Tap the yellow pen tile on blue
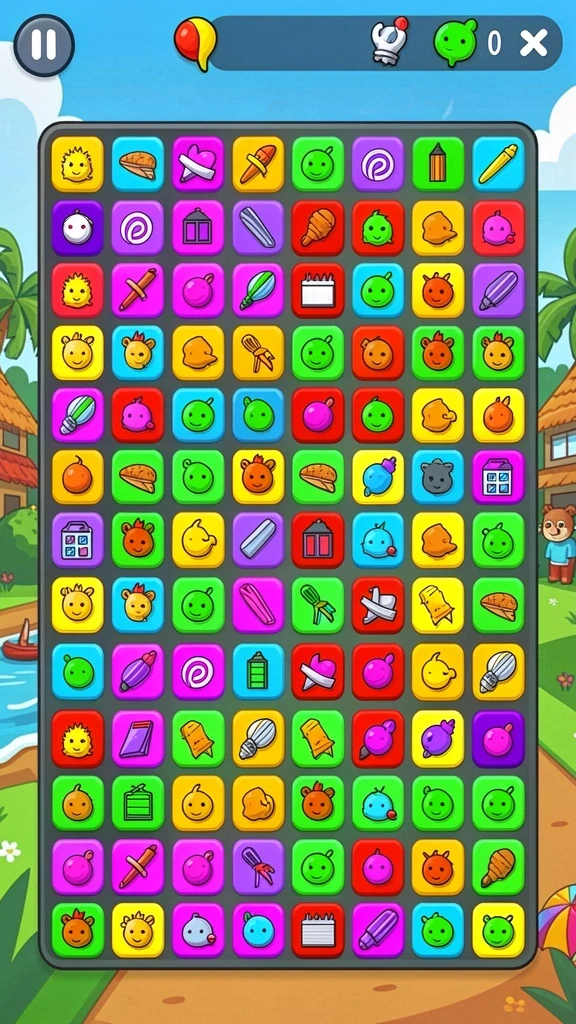 click(498, 164)
